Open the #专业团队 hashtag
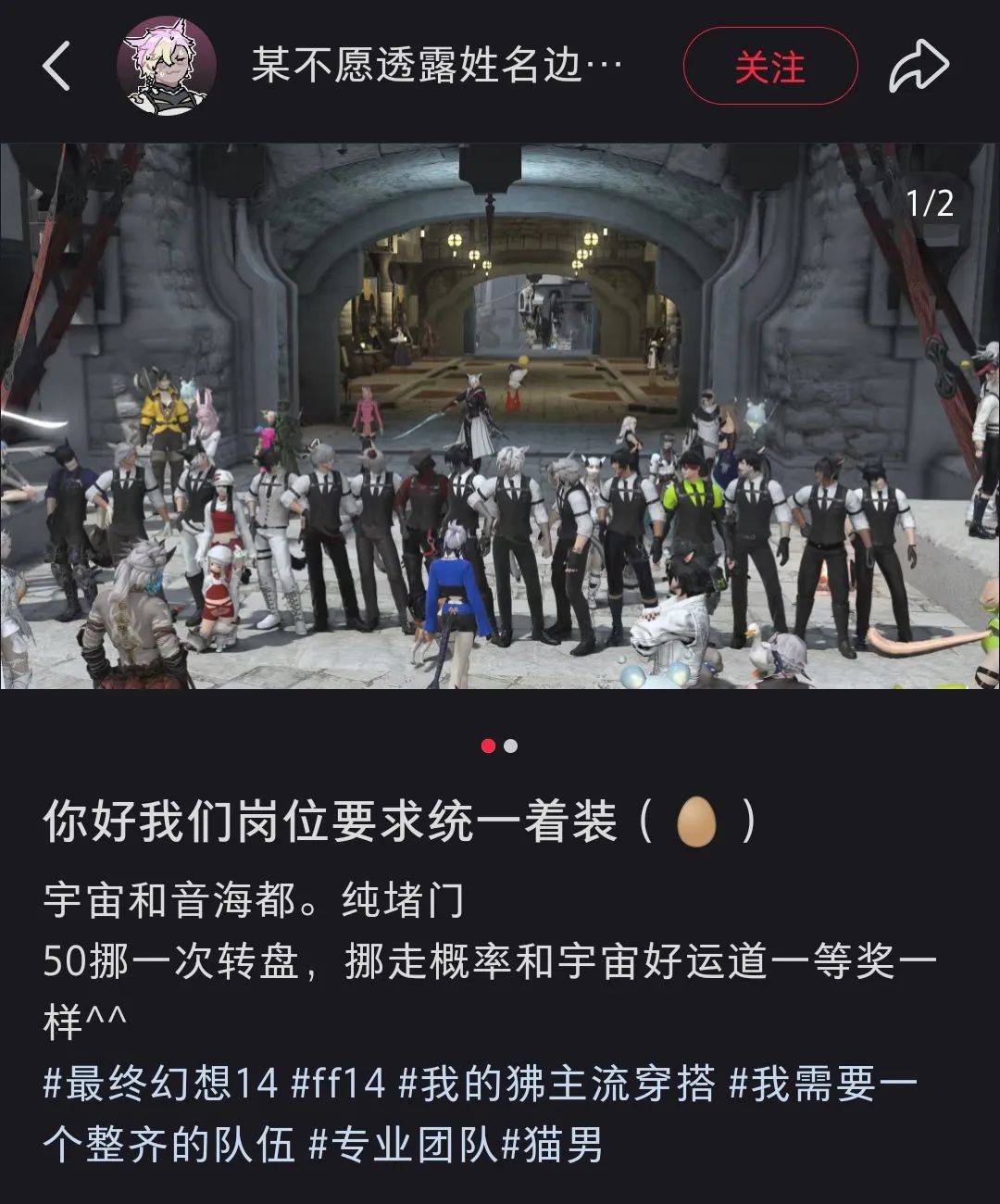This screenshot has height=1204, width=1000. 403,1146
